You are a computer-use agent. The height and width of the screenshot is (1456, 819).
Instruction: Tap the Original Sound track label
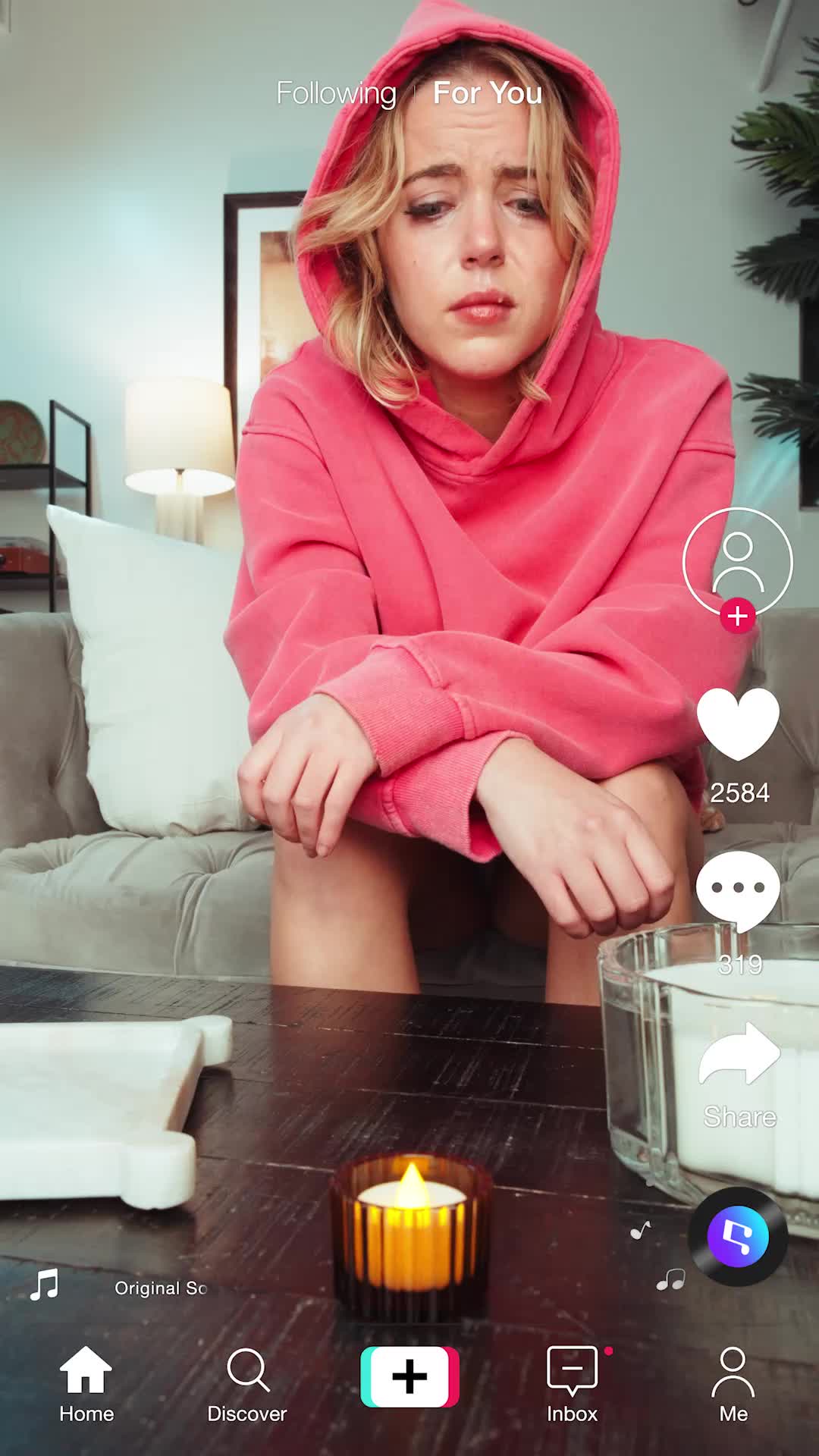tap(161, 1288)
